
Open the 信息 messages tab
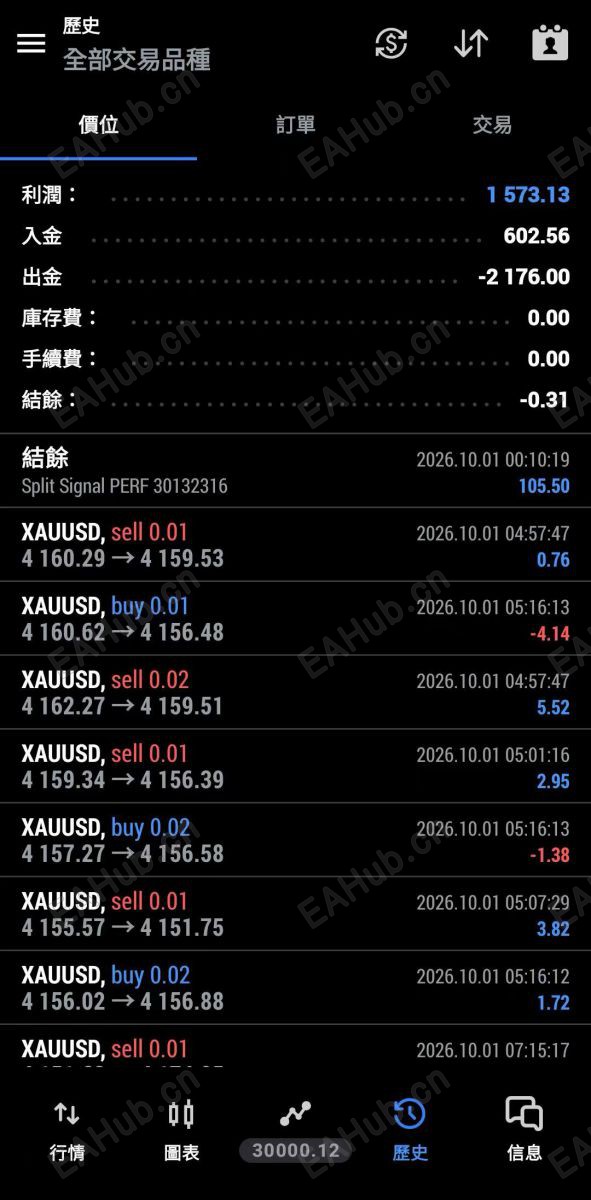pos(524,1131)
